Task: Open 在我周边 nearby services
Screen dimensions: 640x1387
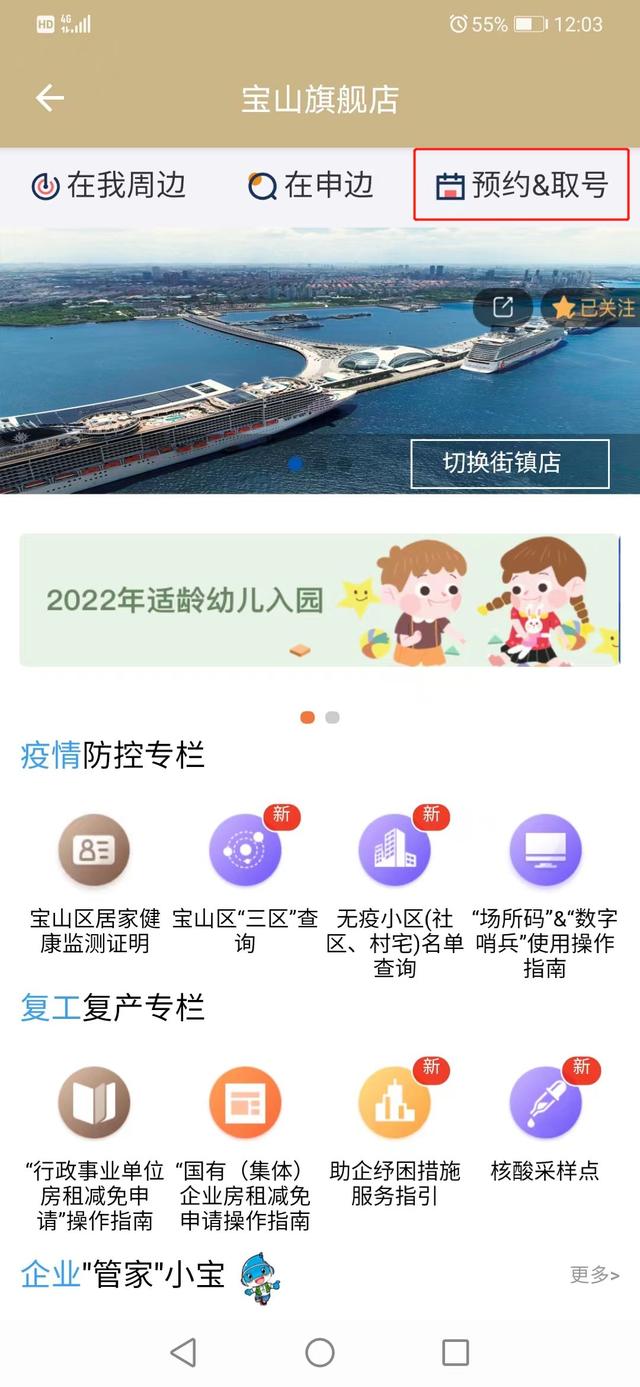Action: click(109, 186)
